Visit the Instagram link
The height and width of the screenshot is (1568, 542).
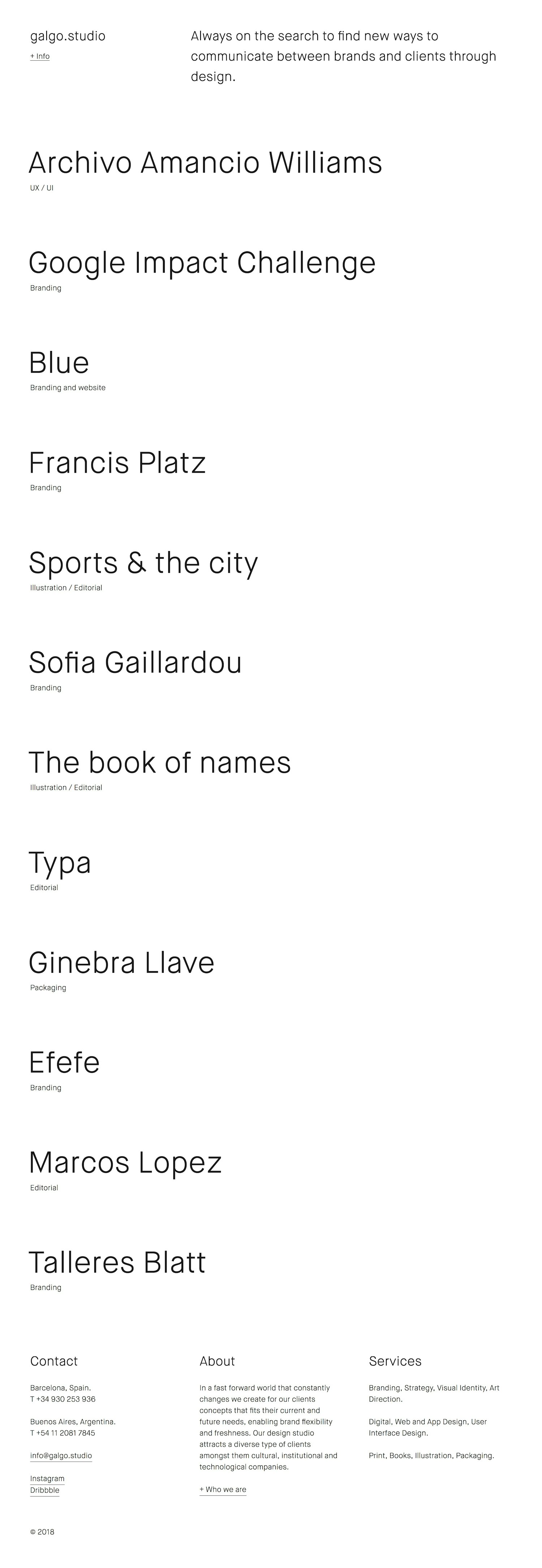[47, 1478]
